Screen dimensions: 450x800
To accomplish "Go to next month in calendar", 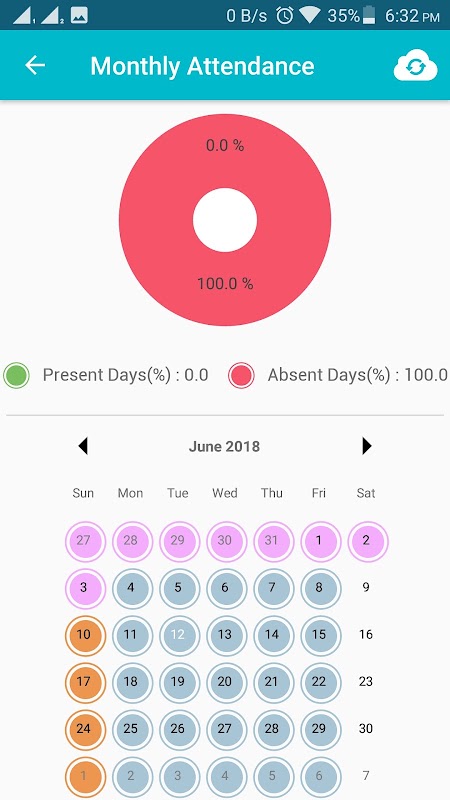I will coord(366,446).
